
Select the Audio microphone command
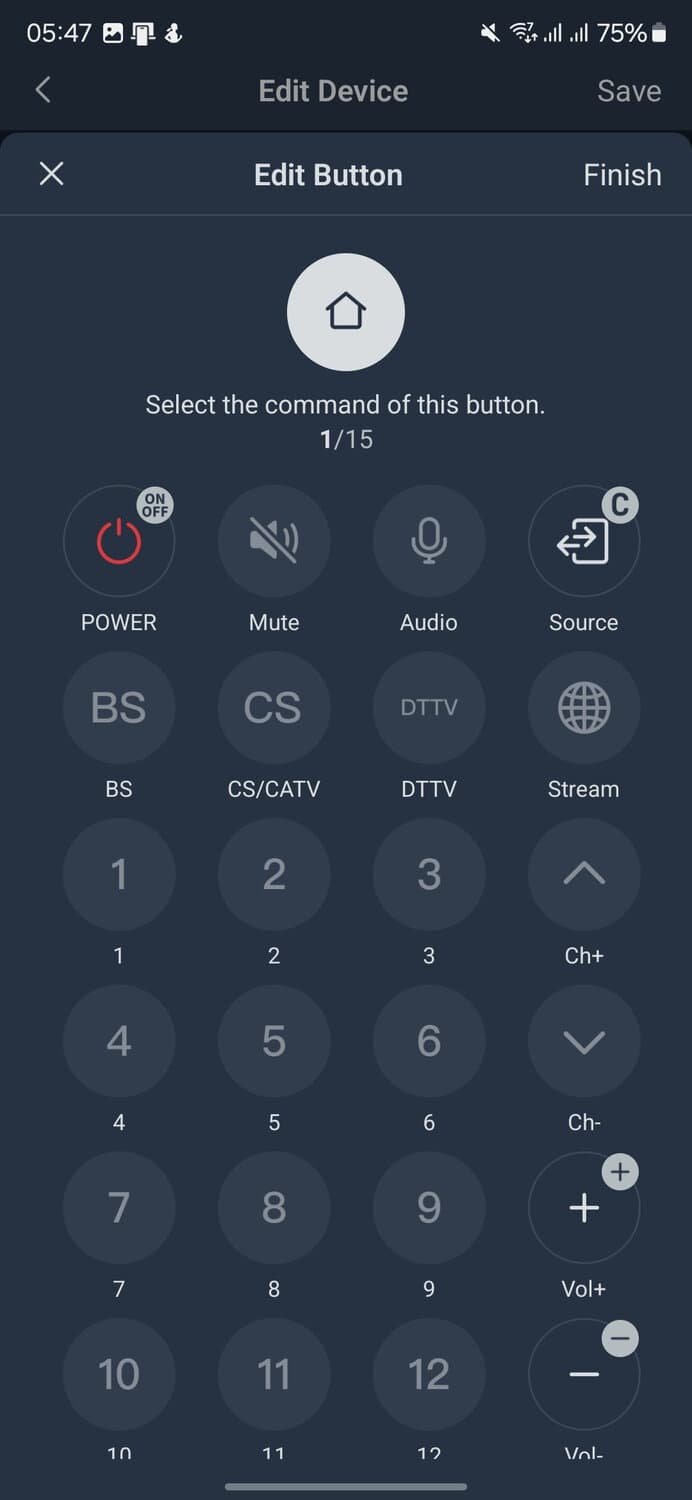[429, 541]
